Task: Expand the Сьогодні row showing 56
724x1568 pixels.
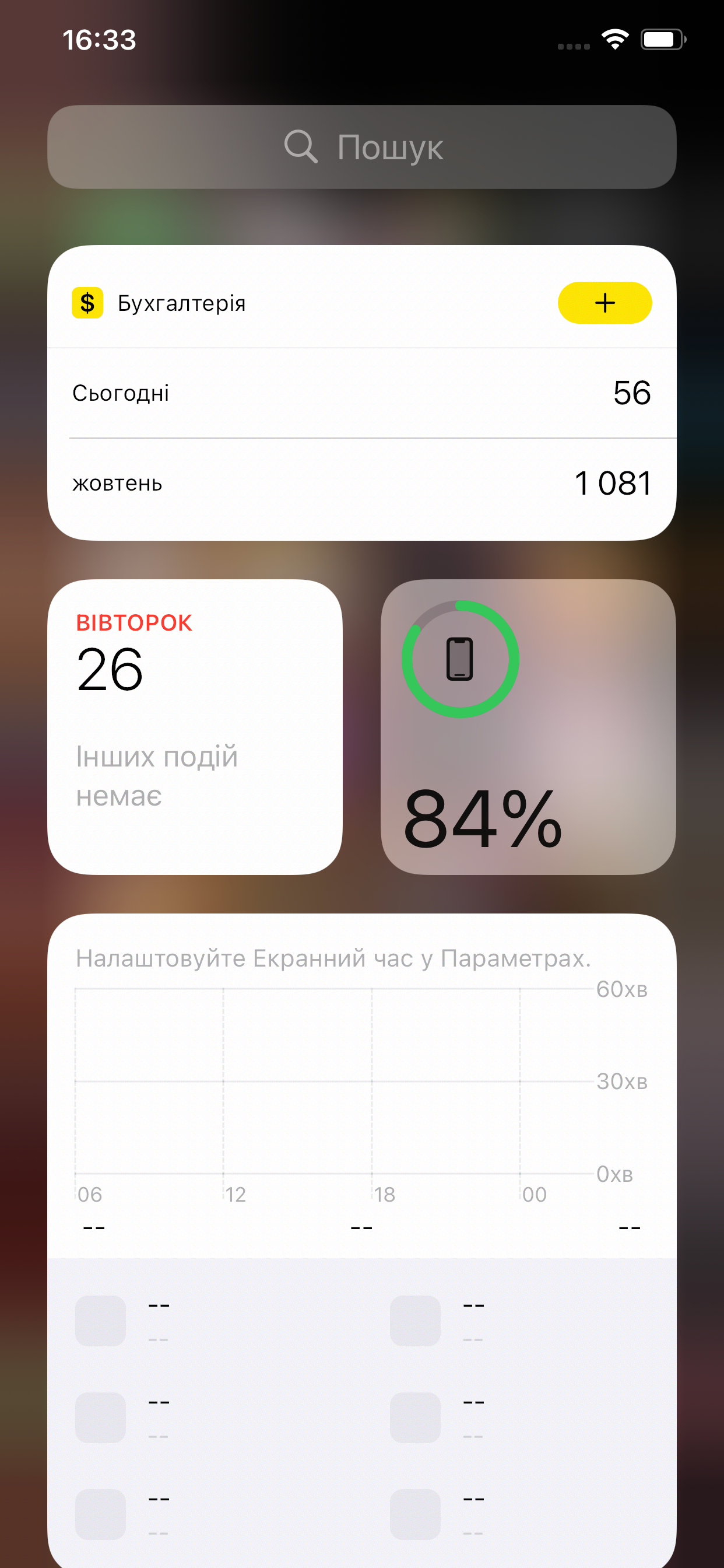Action: pos(362,393)
